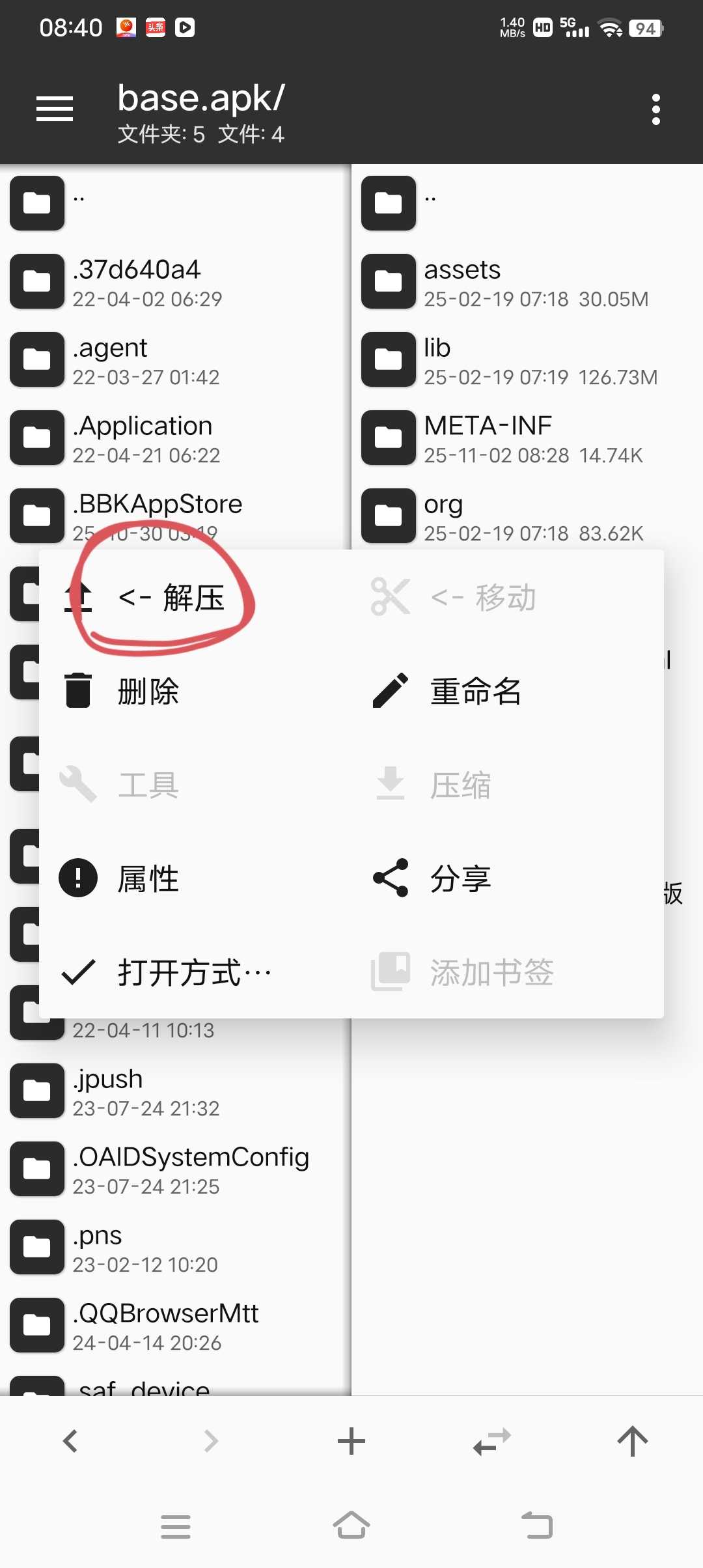Screen dimensions: 703x1568
Task: Open the hamburger drawer menu
Action: pyautogui.click(x=54, y=109)
